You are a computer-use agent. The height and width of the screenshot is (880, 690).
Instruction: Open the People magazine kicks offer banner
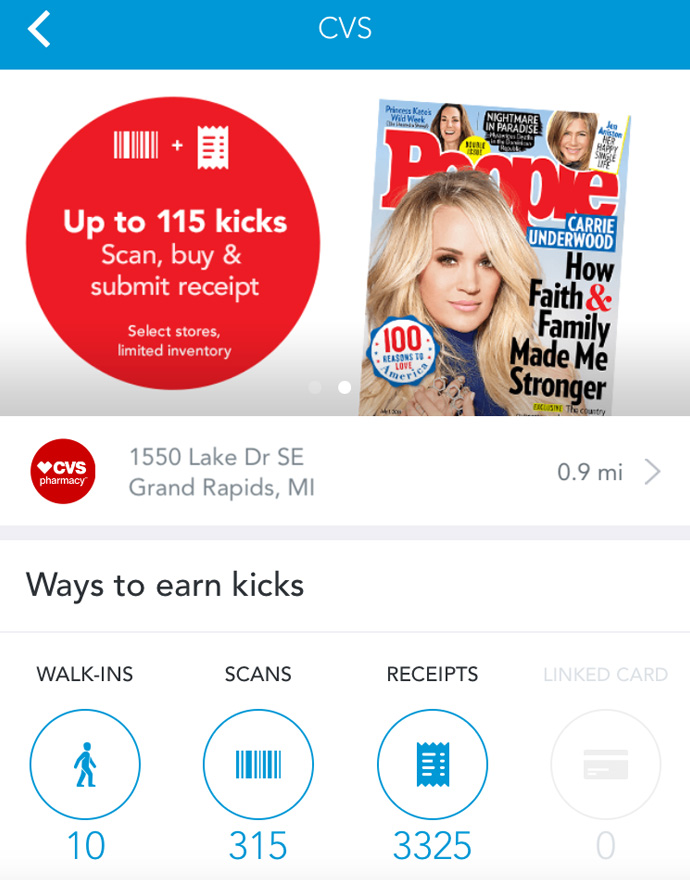(x=345, y=240)
